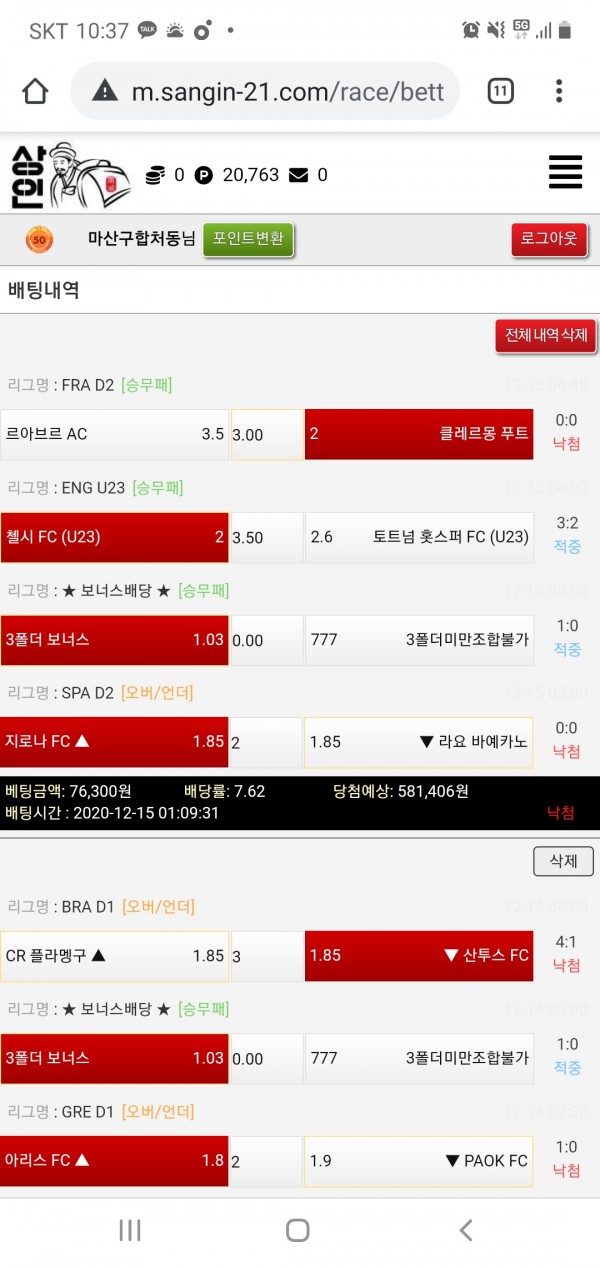Go back with the system back button
The height and width of the screenshot is (1267, 600).
tap(465, 1230)
